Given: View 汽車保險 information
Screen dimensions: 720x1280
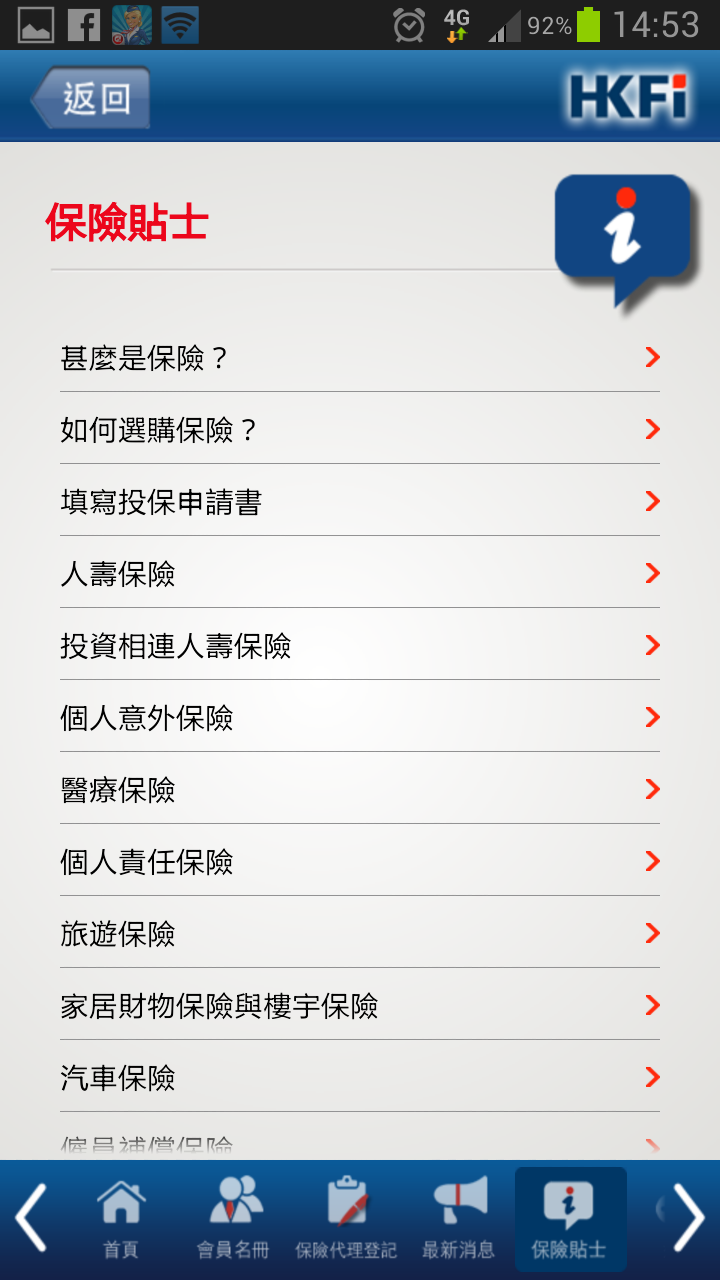Looking at the screenshot, I should pos(360,1077).
